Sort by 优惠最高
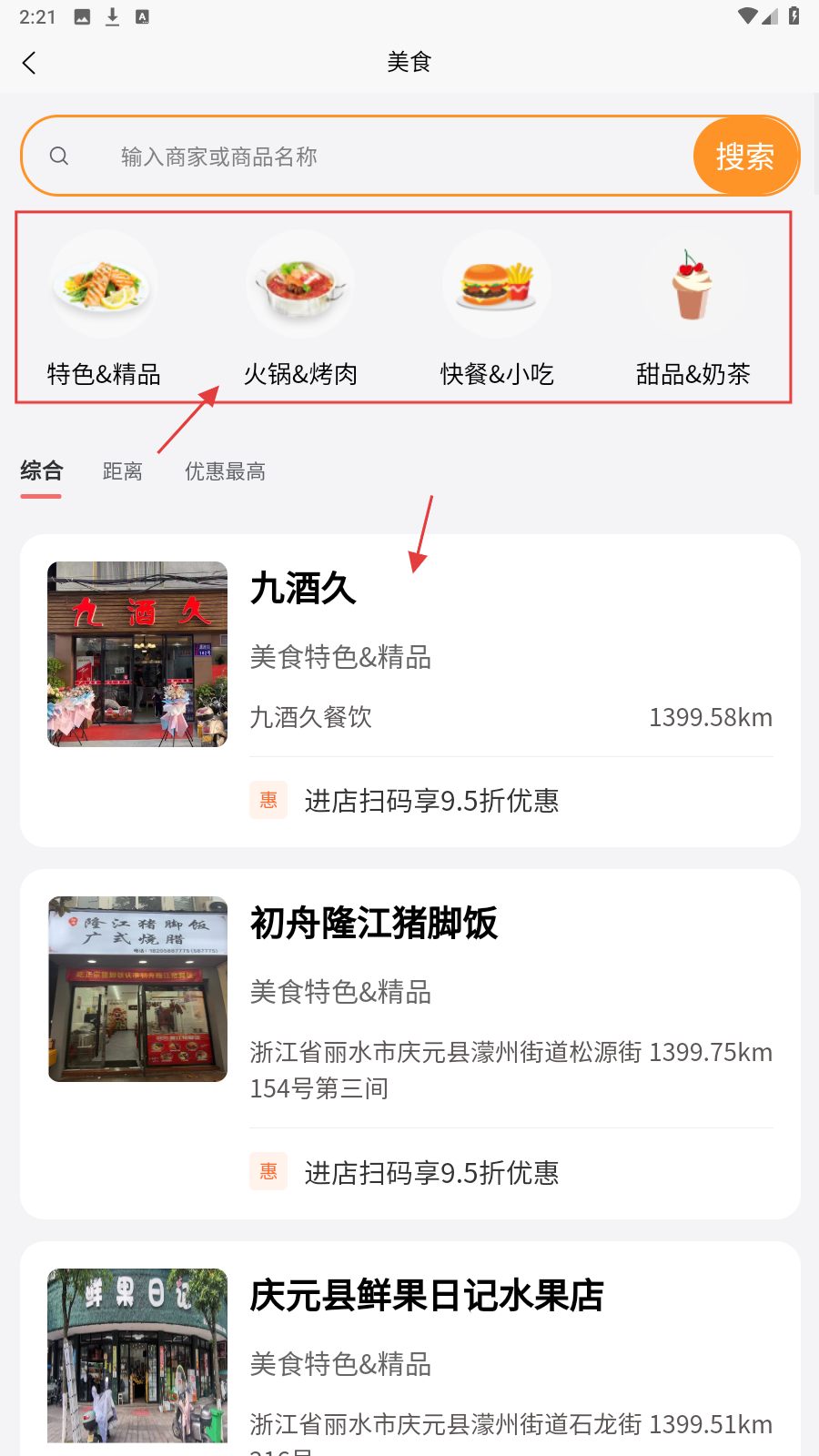819x1456 pixels. pyautogui.click(x=225, y=471)
